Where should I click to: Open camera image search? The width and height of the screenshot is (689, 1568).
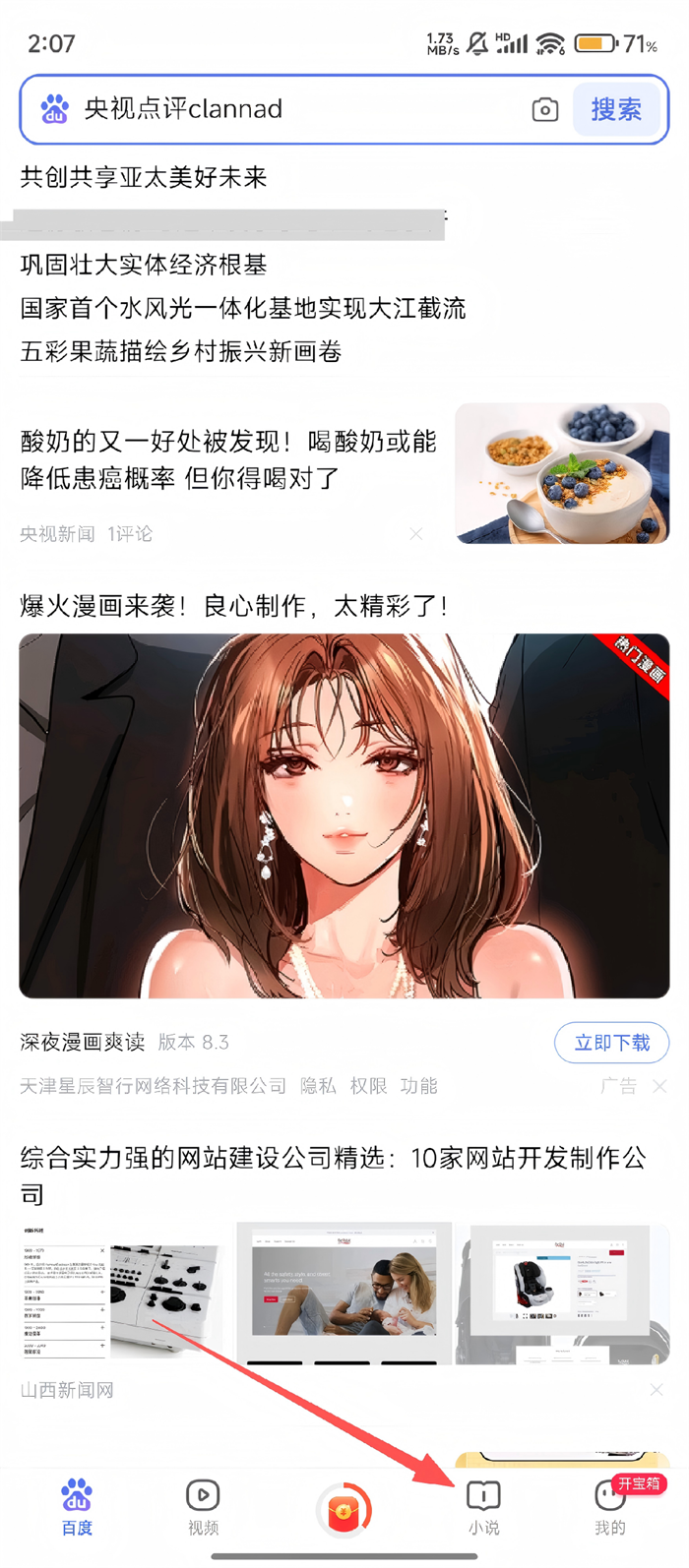pos(544,110)
